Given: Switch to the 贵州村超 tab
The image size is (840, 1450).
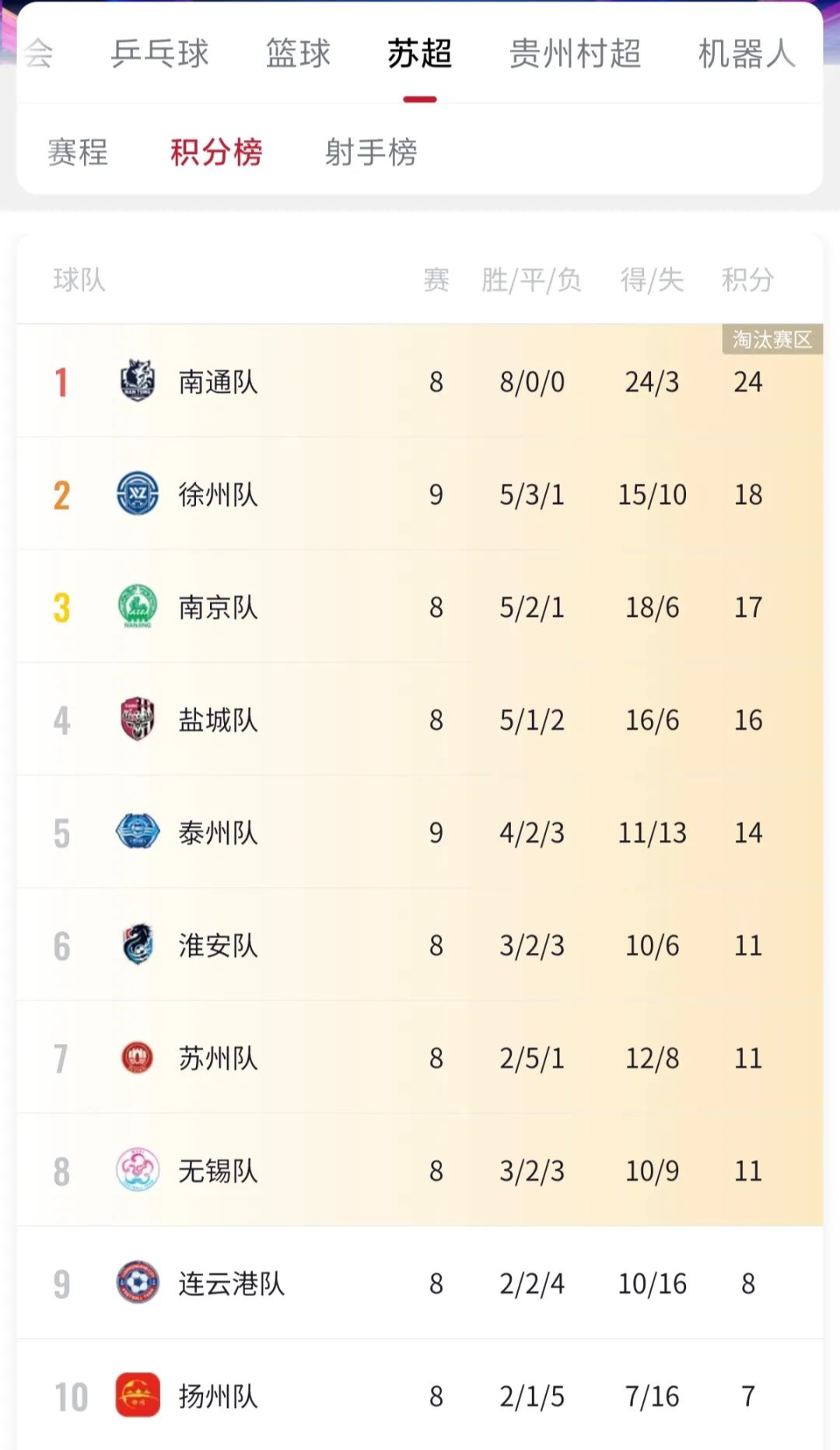Looking at the screenshot, I should pyautogui.click(x=576, y=54).
